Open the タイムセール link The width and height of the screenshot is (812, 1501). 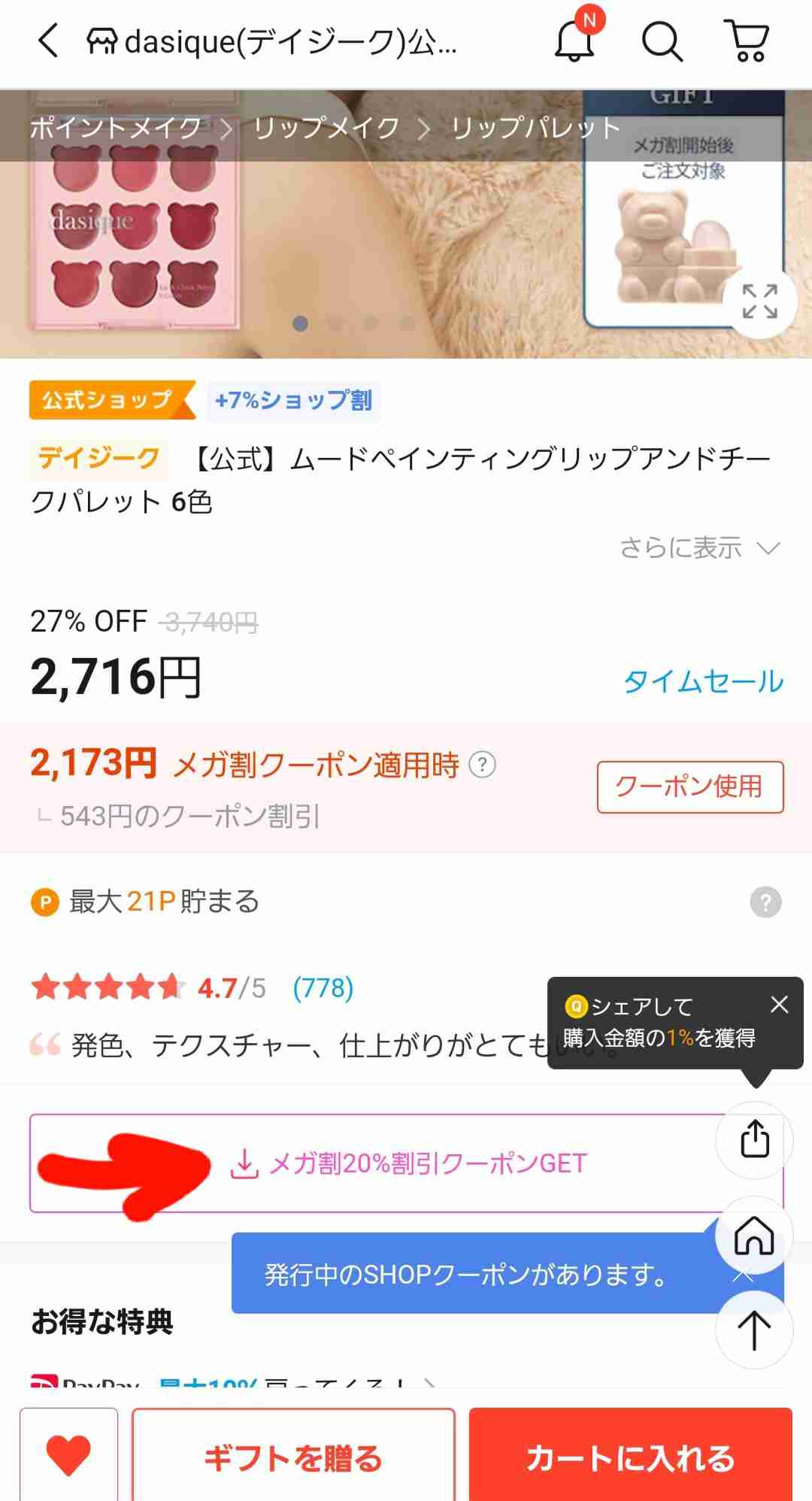(703, 683)
